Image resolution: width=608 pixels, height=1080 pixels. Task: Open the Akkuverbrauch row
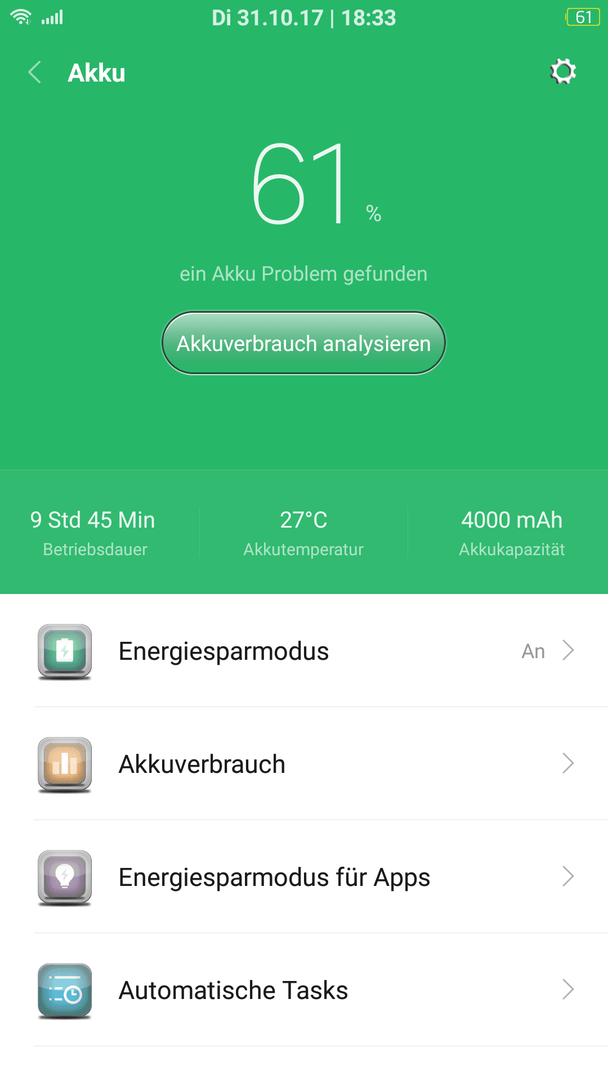(x=304, y=764)
